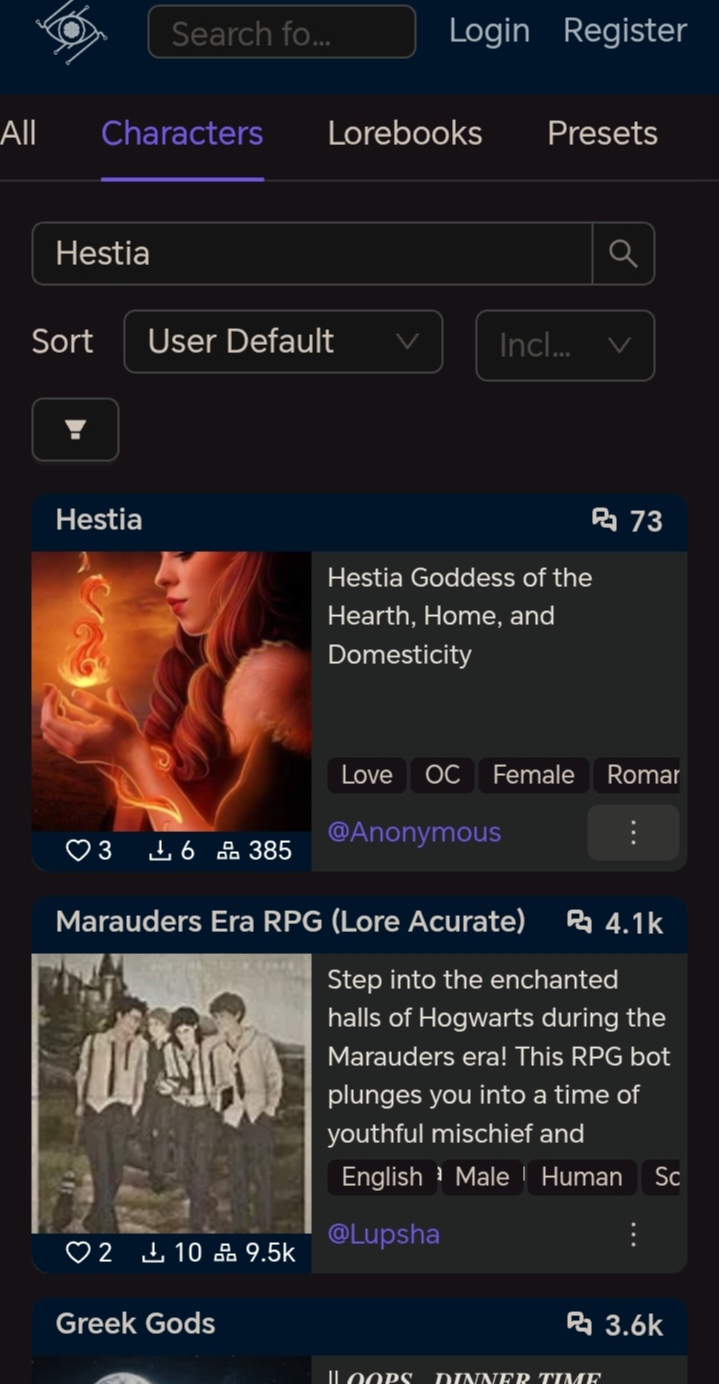Expand the User Default sort dropdown
The width and height of the screenshot is (719, 1384).
pyautogui.click(x=283, y=341)
